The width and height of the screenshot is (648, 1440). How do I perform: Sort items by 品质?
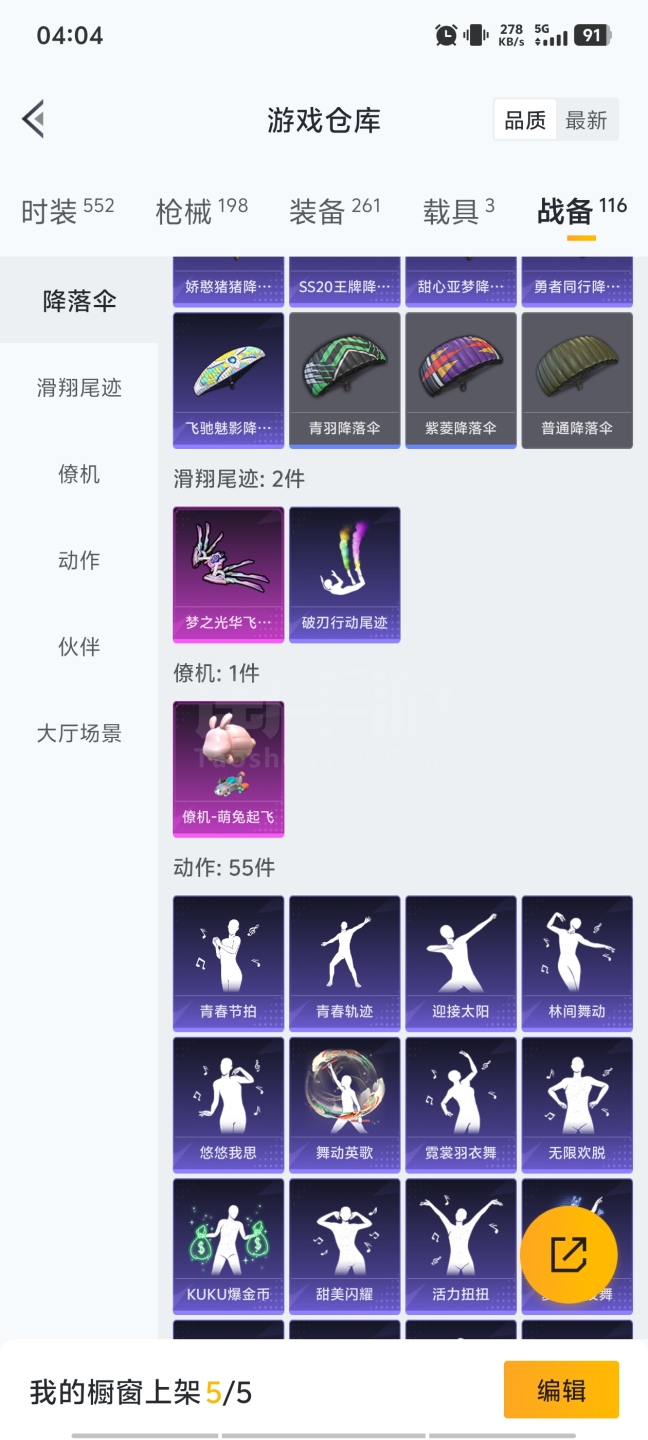point(525,120)
